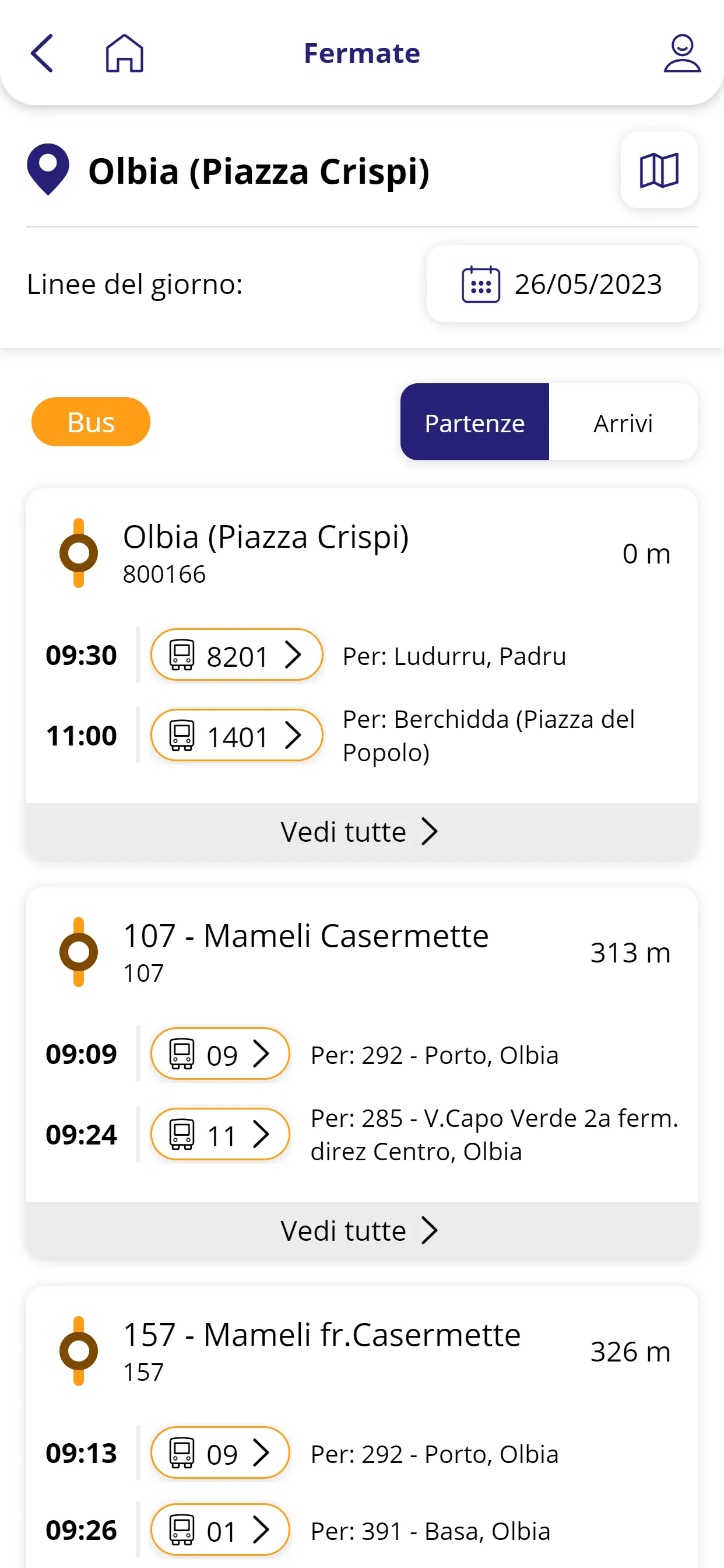Open the map icon next to Olbia
Screen dimensions: 724x1568
[x=659, y=171]
